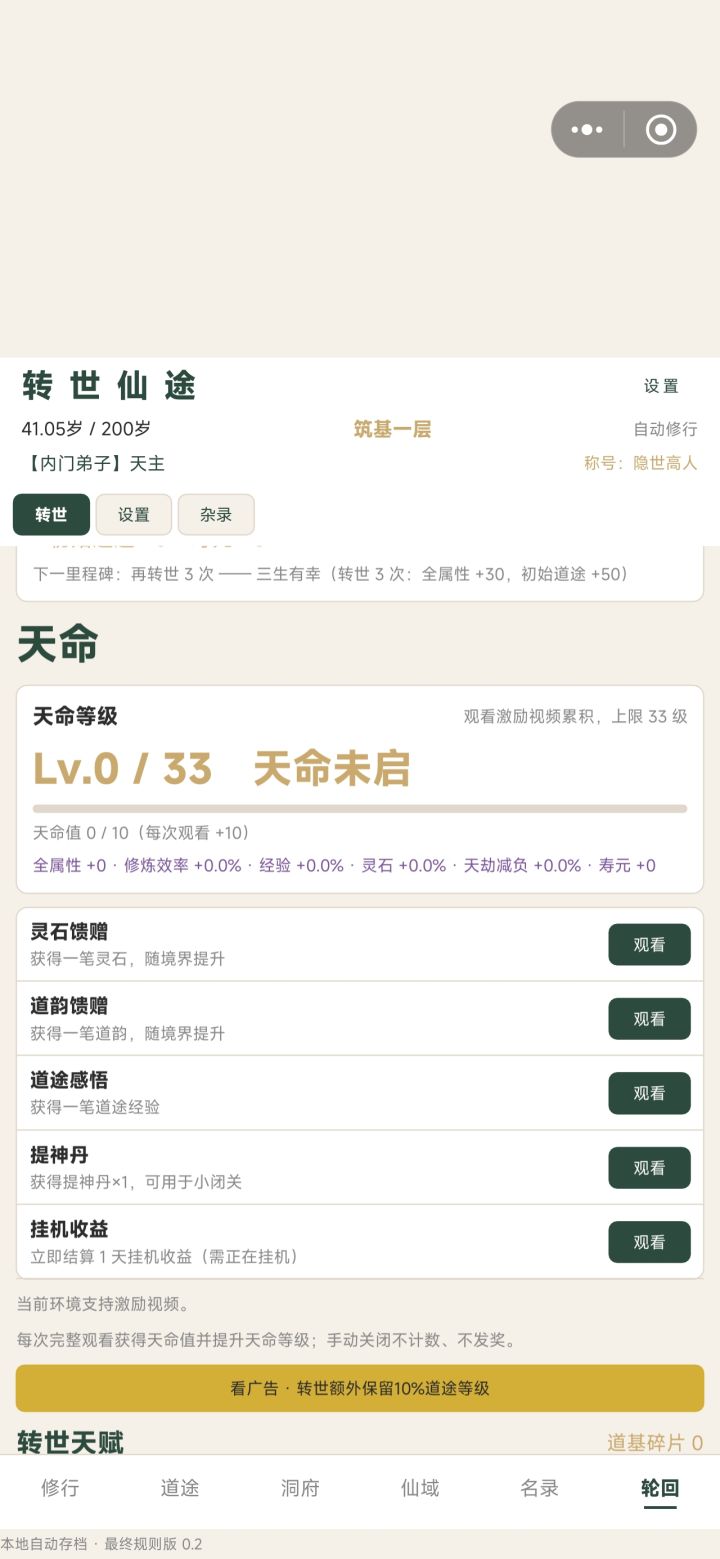
Task: Open 设置 at the top right header
Action: [x=661, y=386]
